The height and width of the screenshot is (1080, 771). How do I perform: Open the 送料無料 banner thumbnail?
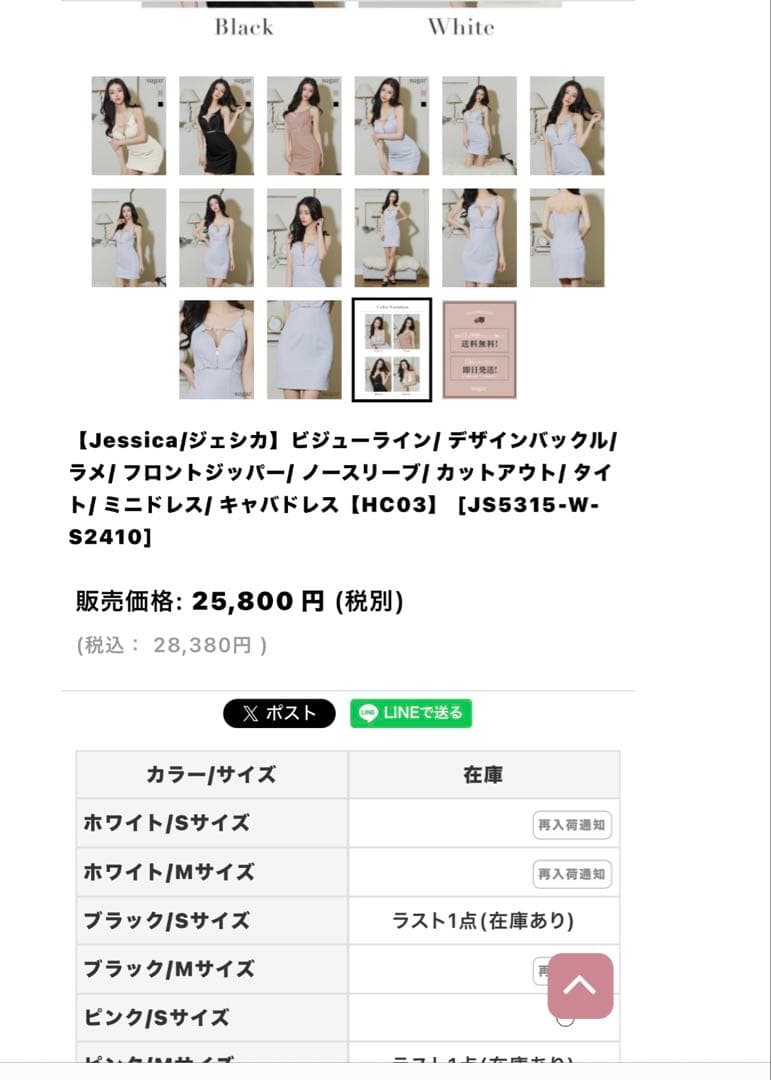[479, 350]
